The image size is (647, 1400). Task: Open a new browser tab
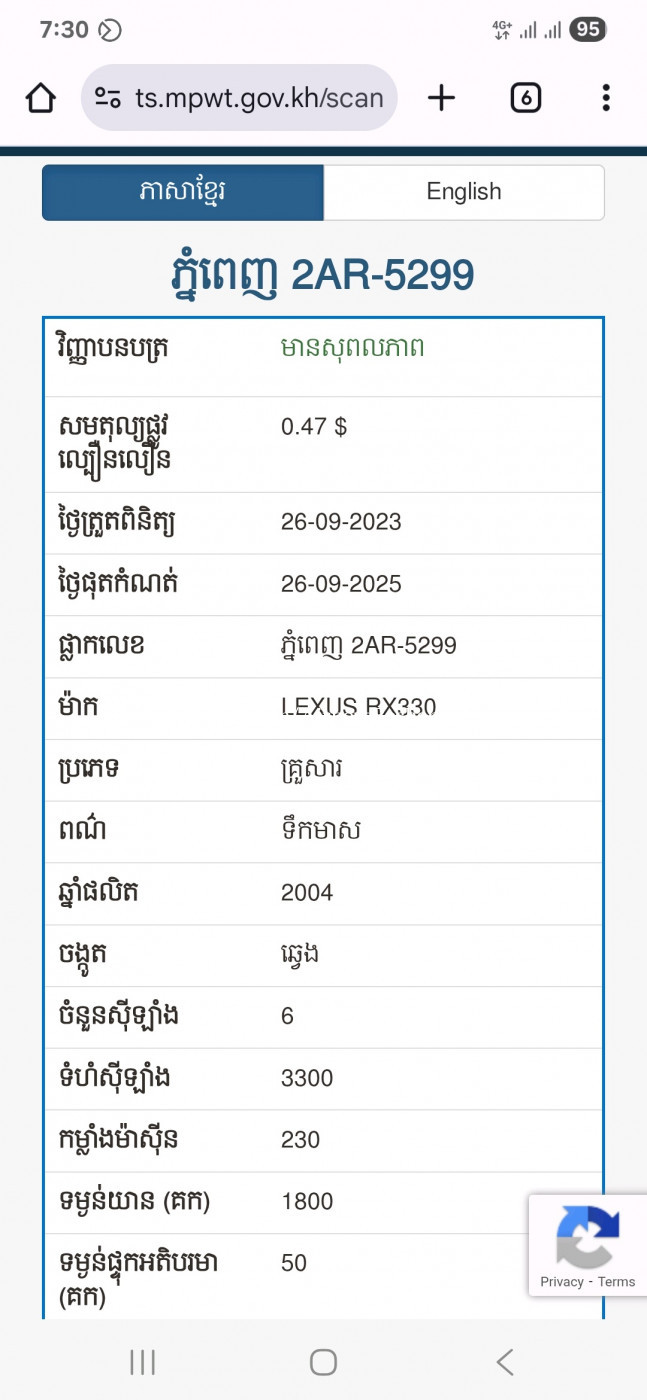coord(441,98)
